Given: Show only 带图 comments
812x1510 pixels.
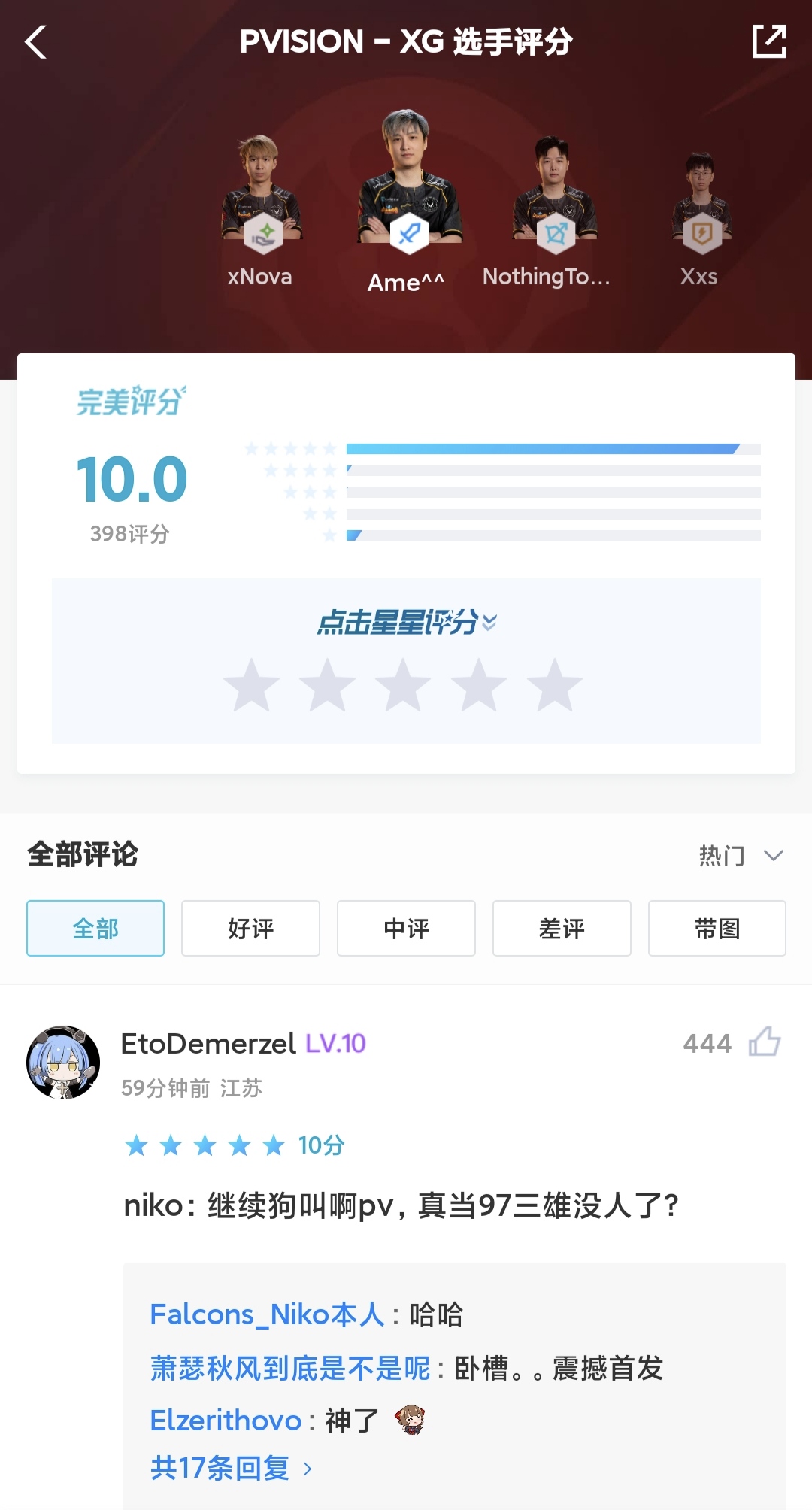Looking at the screenshot, I should 717,929.
